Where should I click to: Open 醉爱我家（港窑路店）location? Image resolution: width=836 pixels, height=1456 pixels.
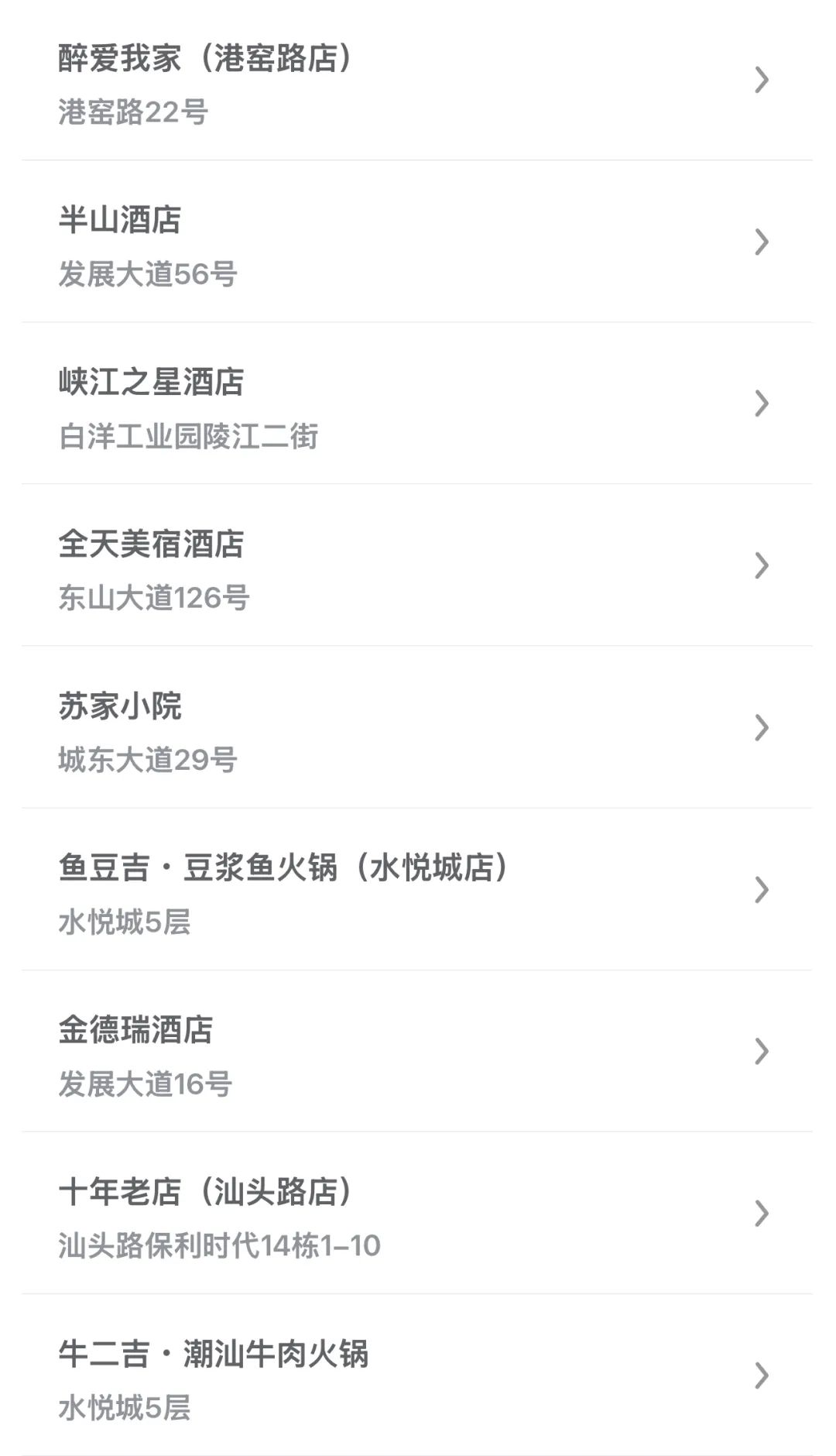coord(418,81)
